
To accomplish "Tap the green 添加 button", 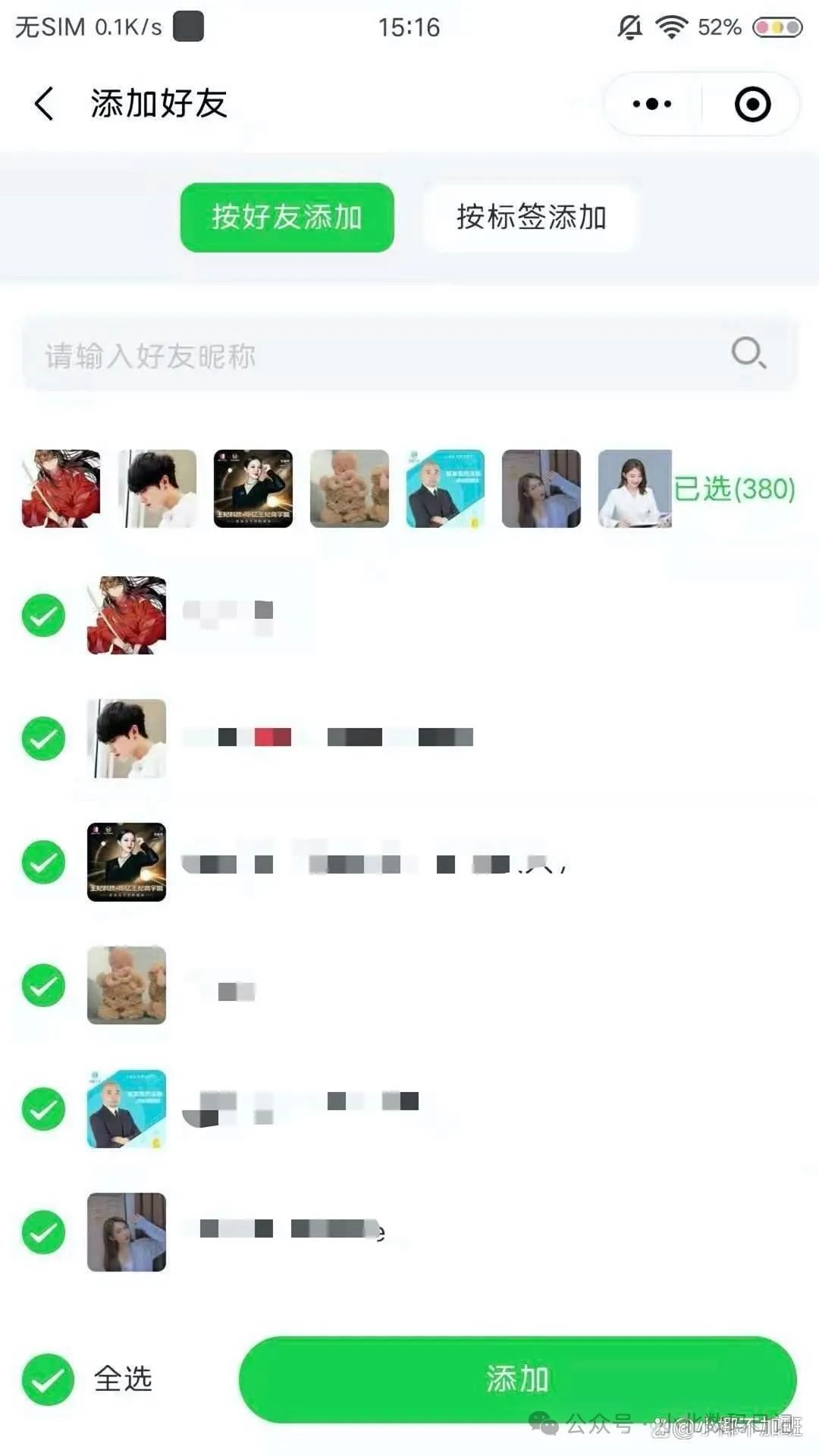I will (517, 1379).
